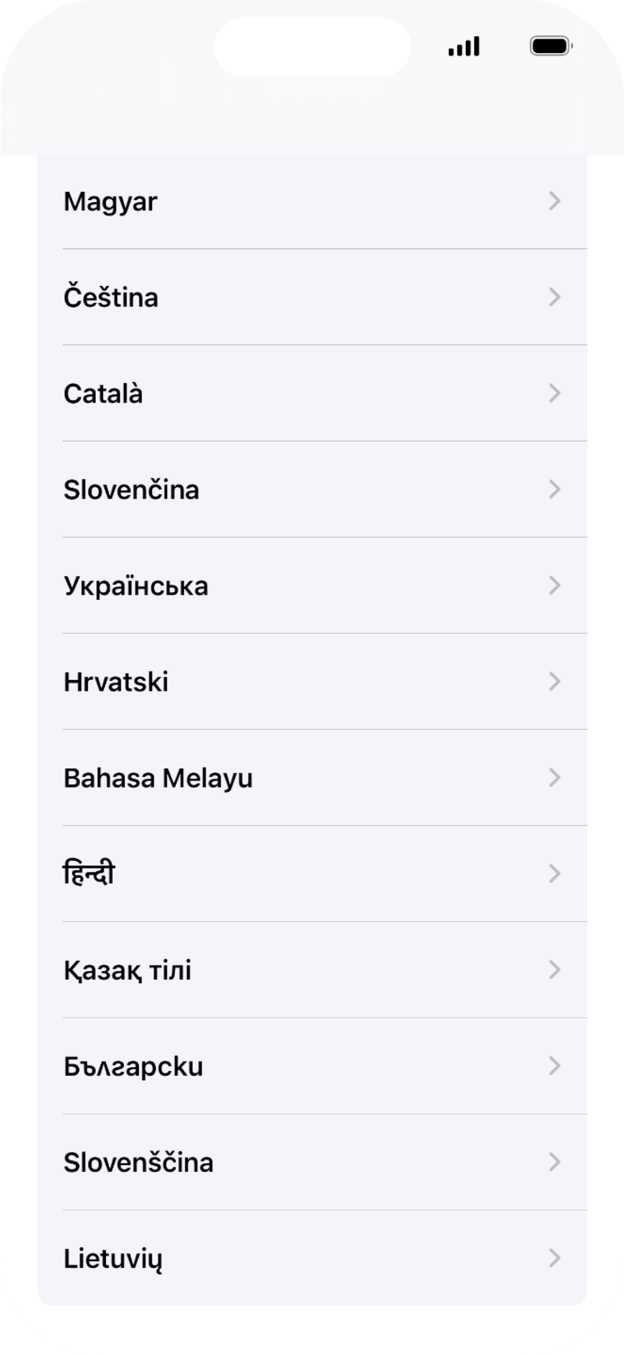Select the हिन्दी language row
Image resolution: width=625 pixels, height=1356 pixels.
coord(311,874)
